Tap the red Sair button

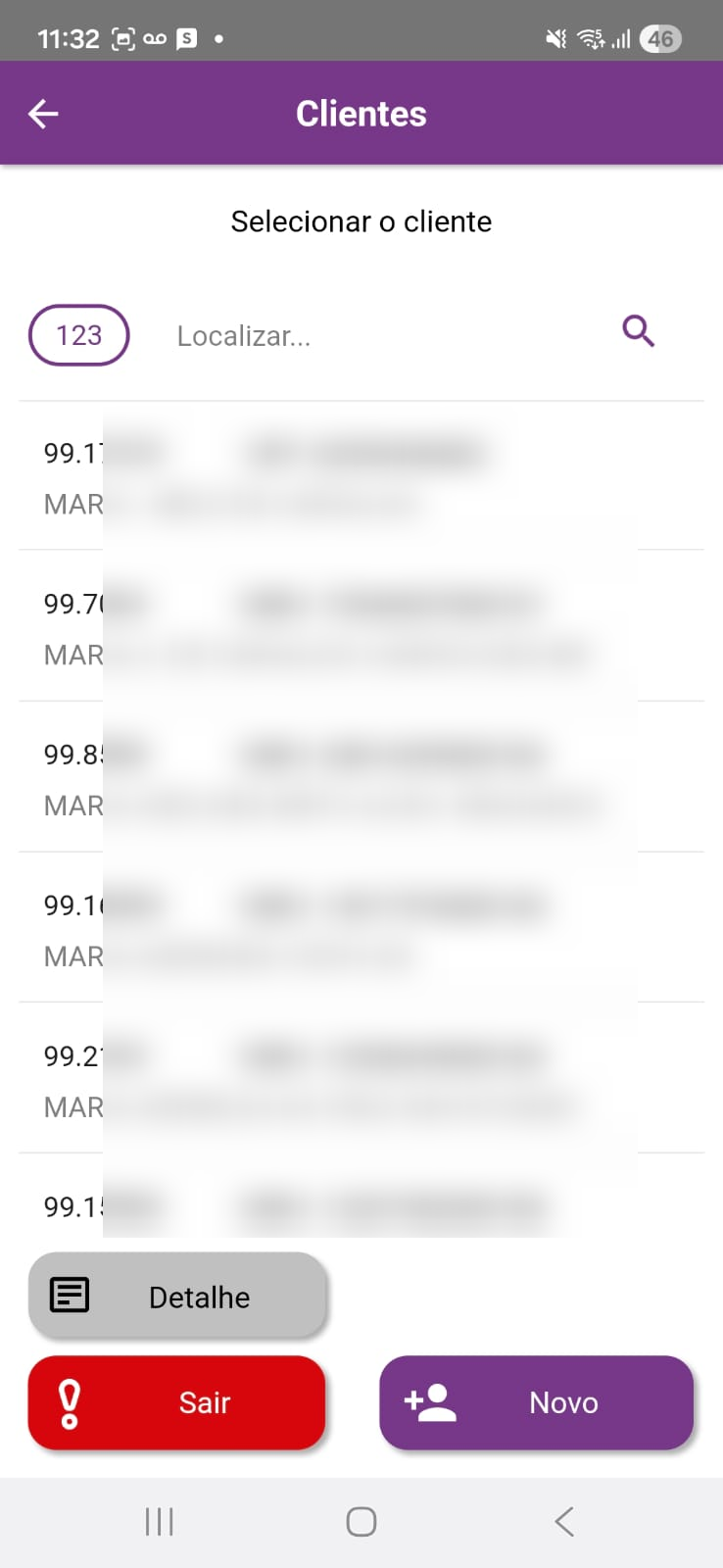tap(177, 1402)
